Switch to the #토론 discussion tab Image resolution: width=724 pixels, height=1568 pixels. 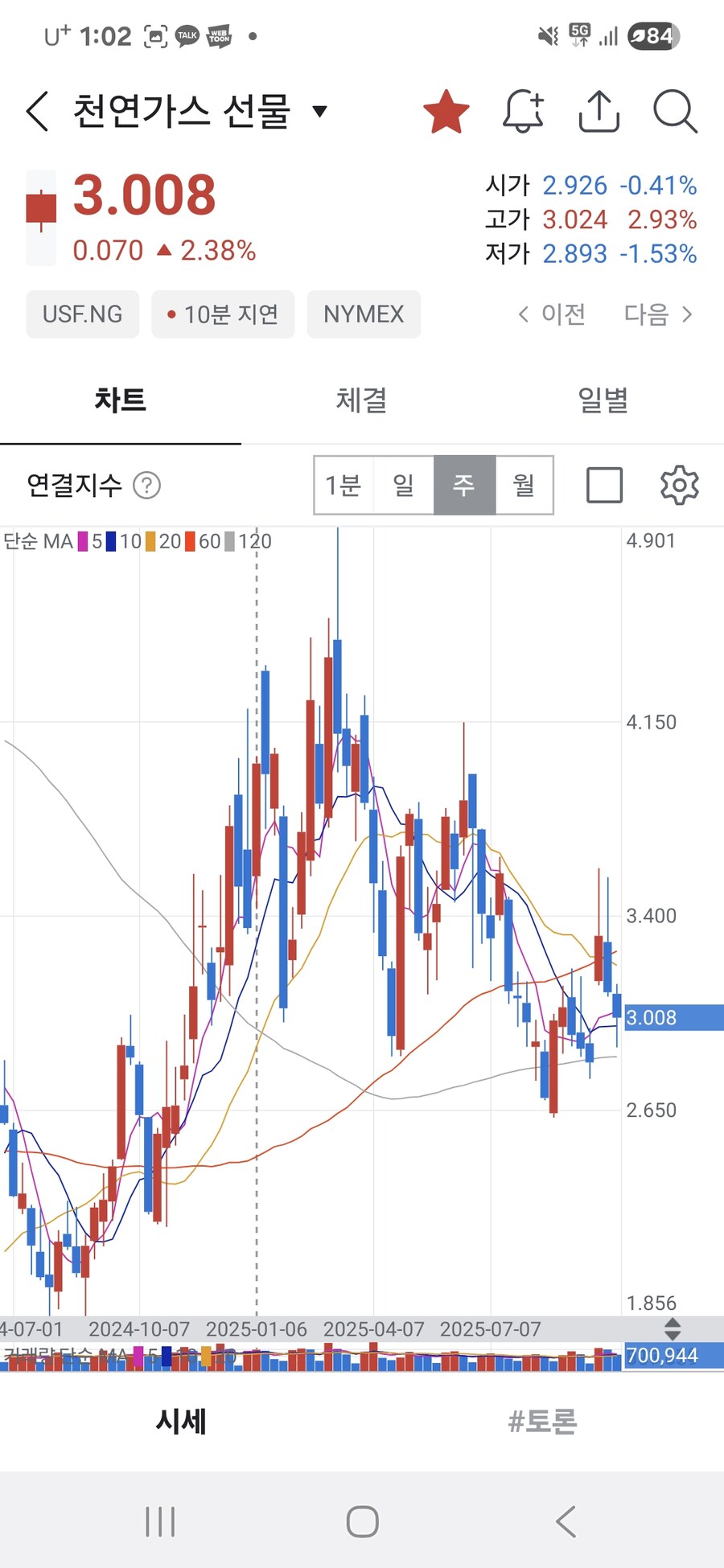point(542,1421)
